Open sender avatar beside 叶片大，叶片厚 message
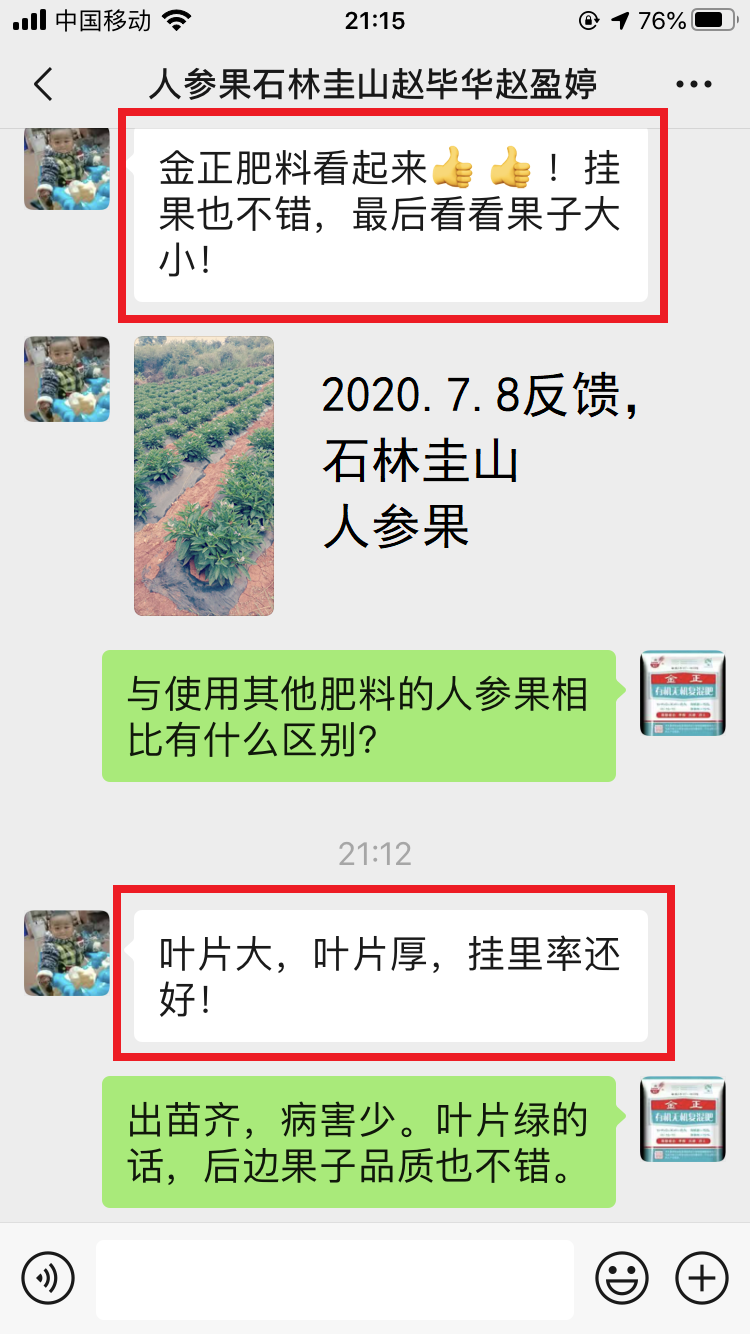The height and width of the screenshot is (1334, 750). click(67, 952)
